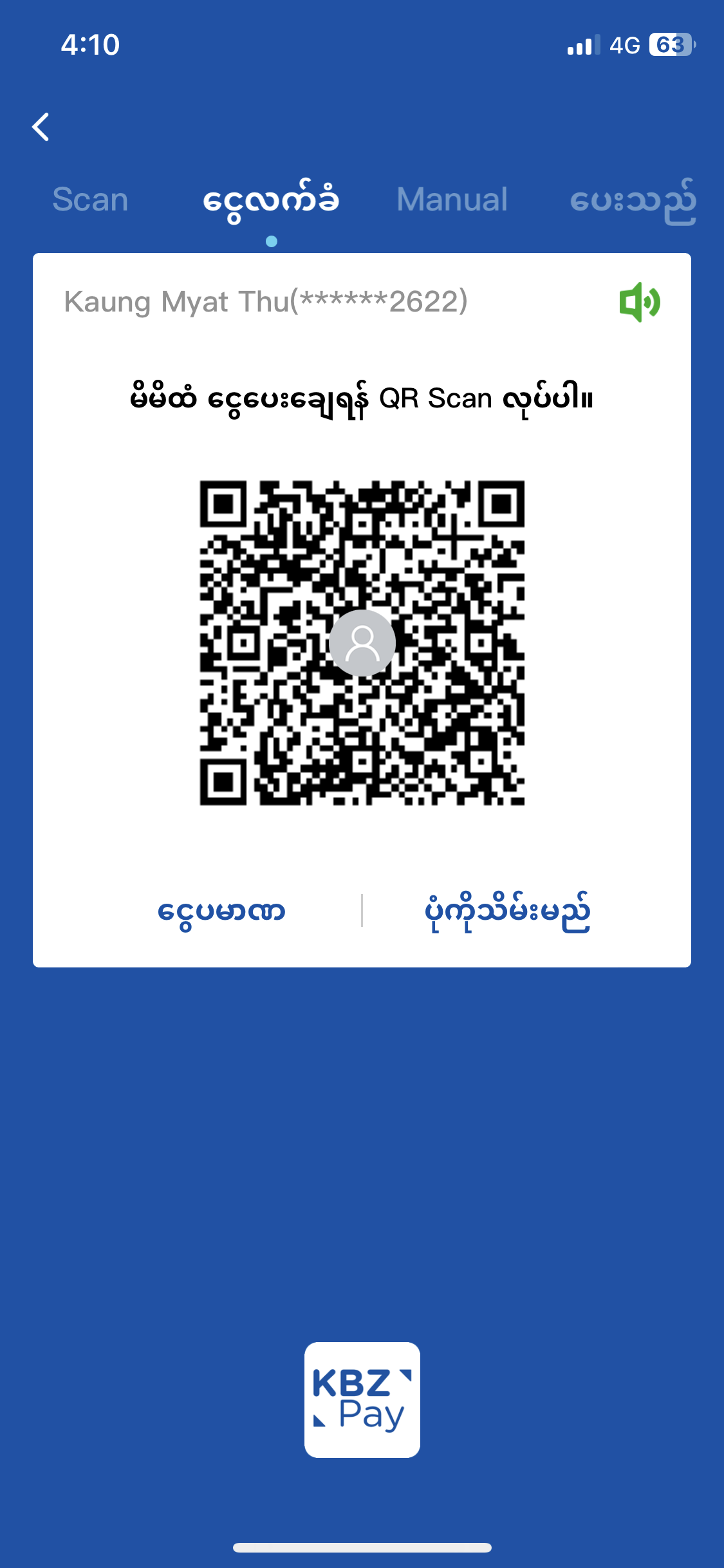
Task: Switch to the Scan tab
Action: pos(90,200)
